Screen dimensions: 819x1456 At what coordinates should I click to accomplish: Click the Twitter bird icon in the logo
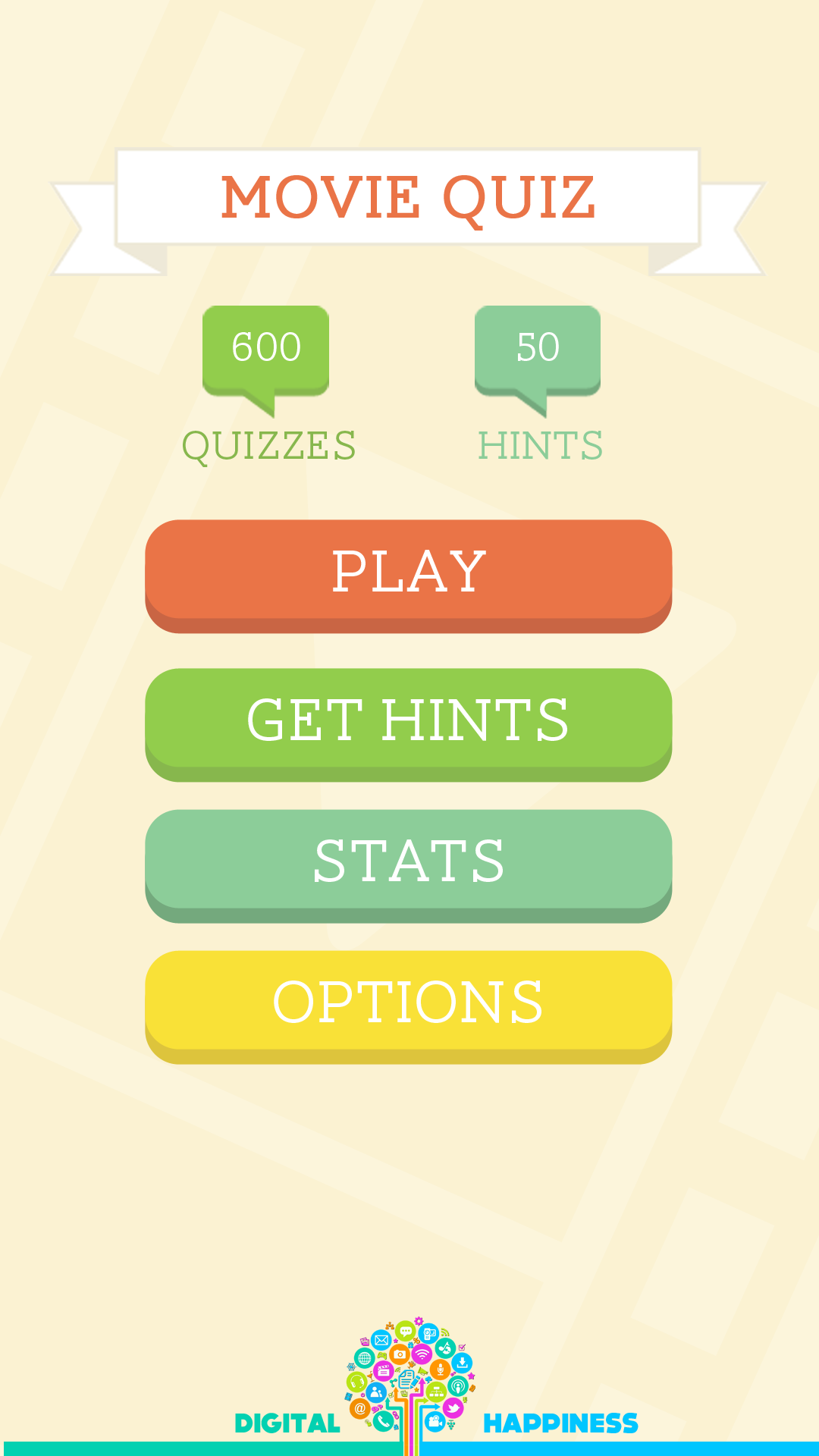pyautogui.click(x=453, y=1407)
